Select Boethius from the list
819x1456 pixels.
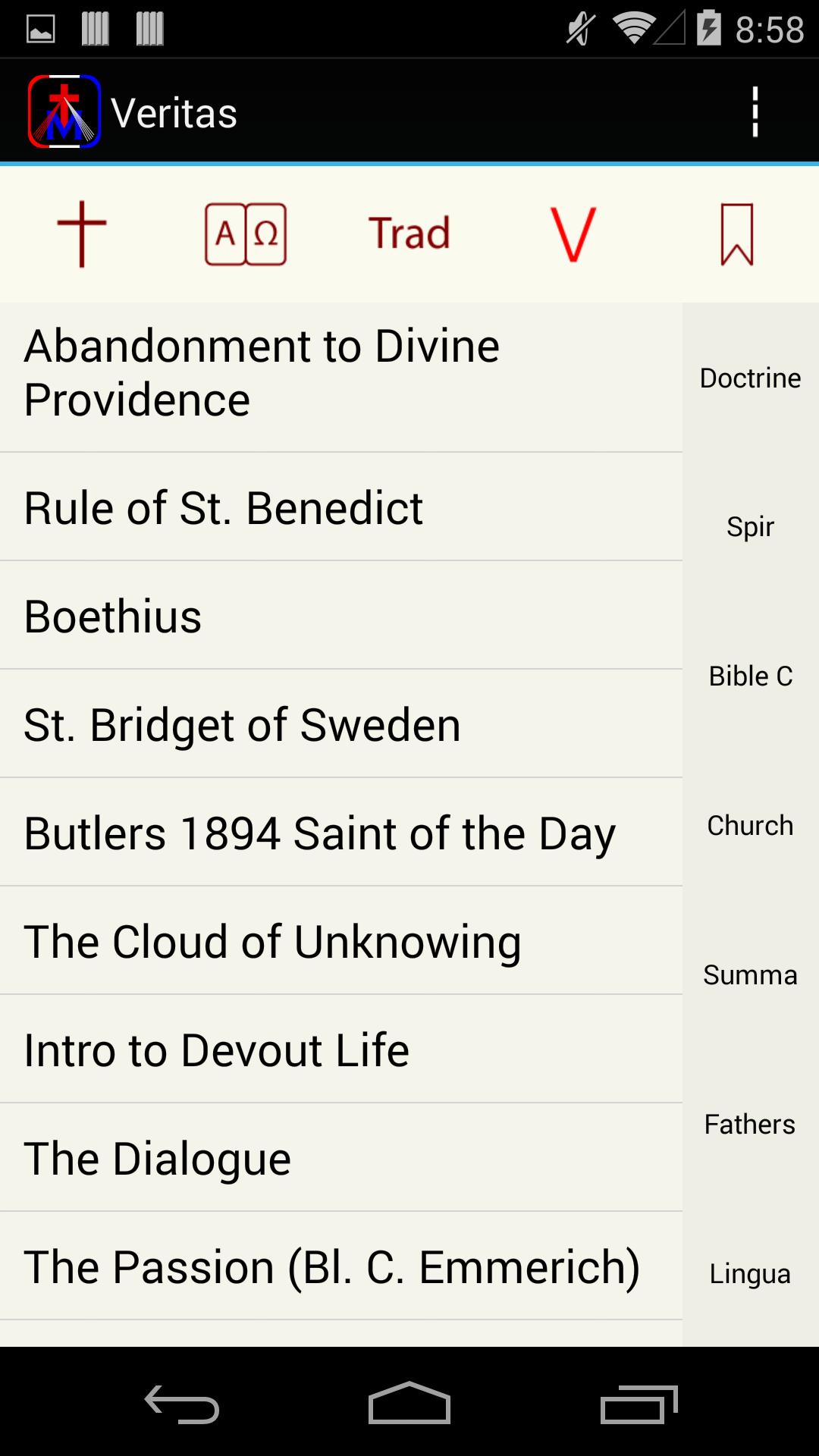point(341,616)
